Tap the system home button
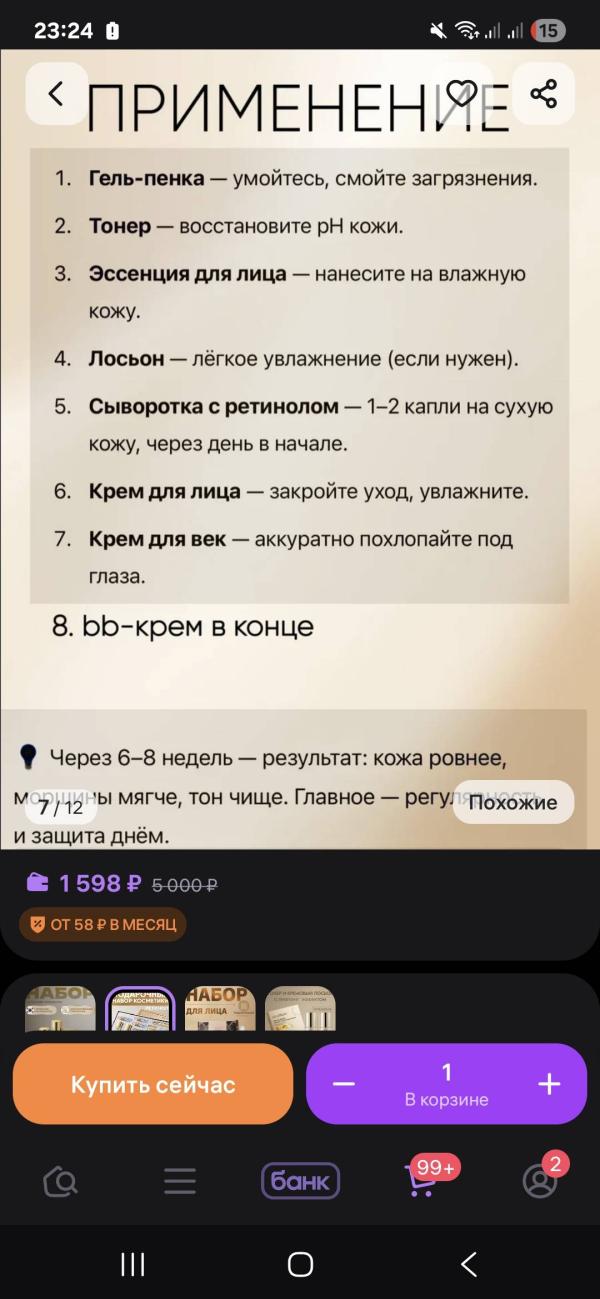 click(x=300, y=1264)
